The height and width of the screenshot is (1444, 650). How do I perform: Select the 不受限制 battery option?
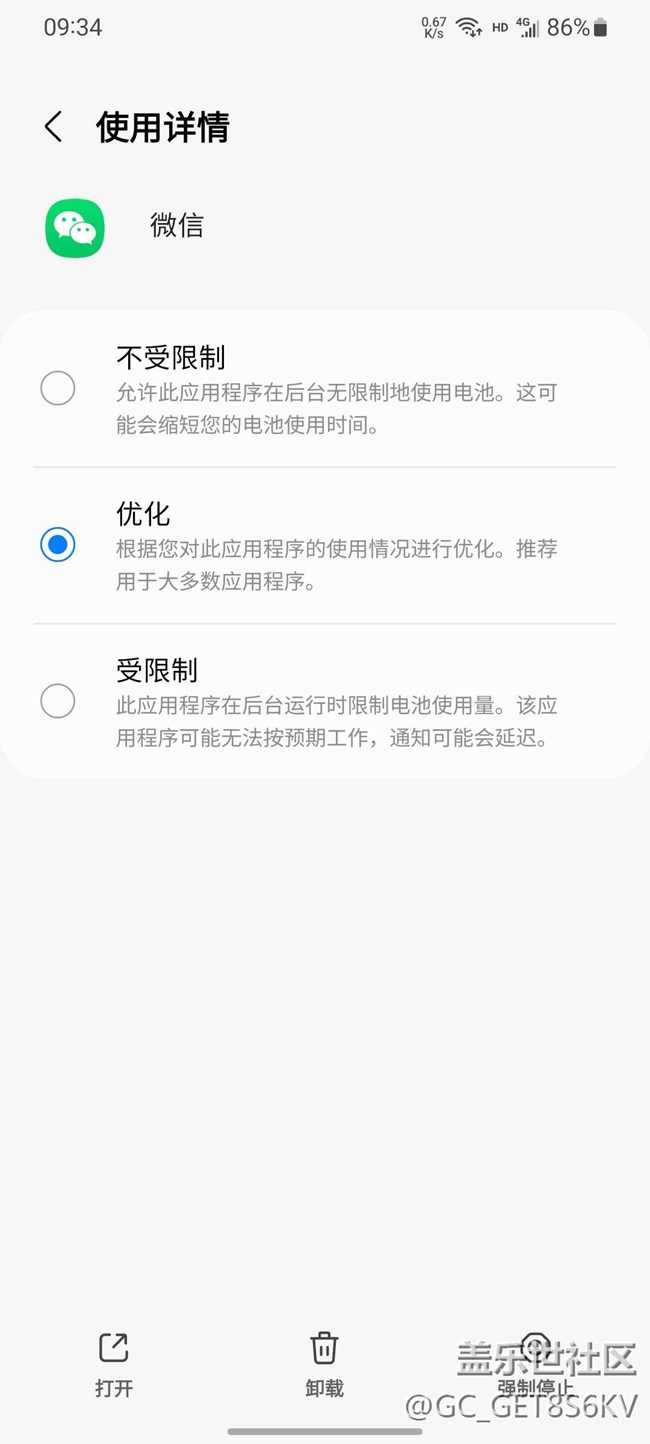58,388
